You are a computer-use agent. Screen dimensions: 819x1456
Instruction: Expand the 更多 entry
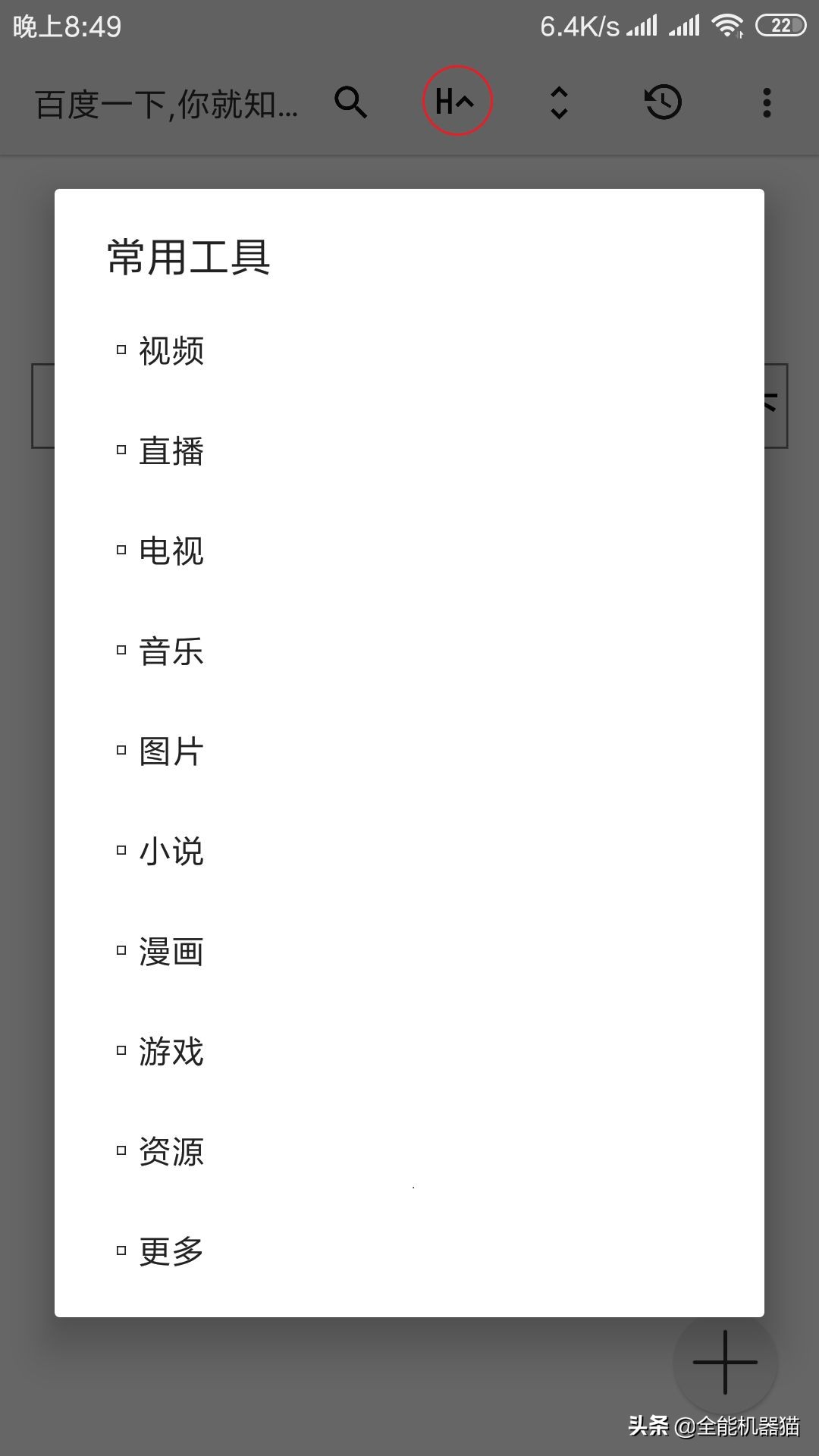pyautogui.click(x=170, y=1250)
